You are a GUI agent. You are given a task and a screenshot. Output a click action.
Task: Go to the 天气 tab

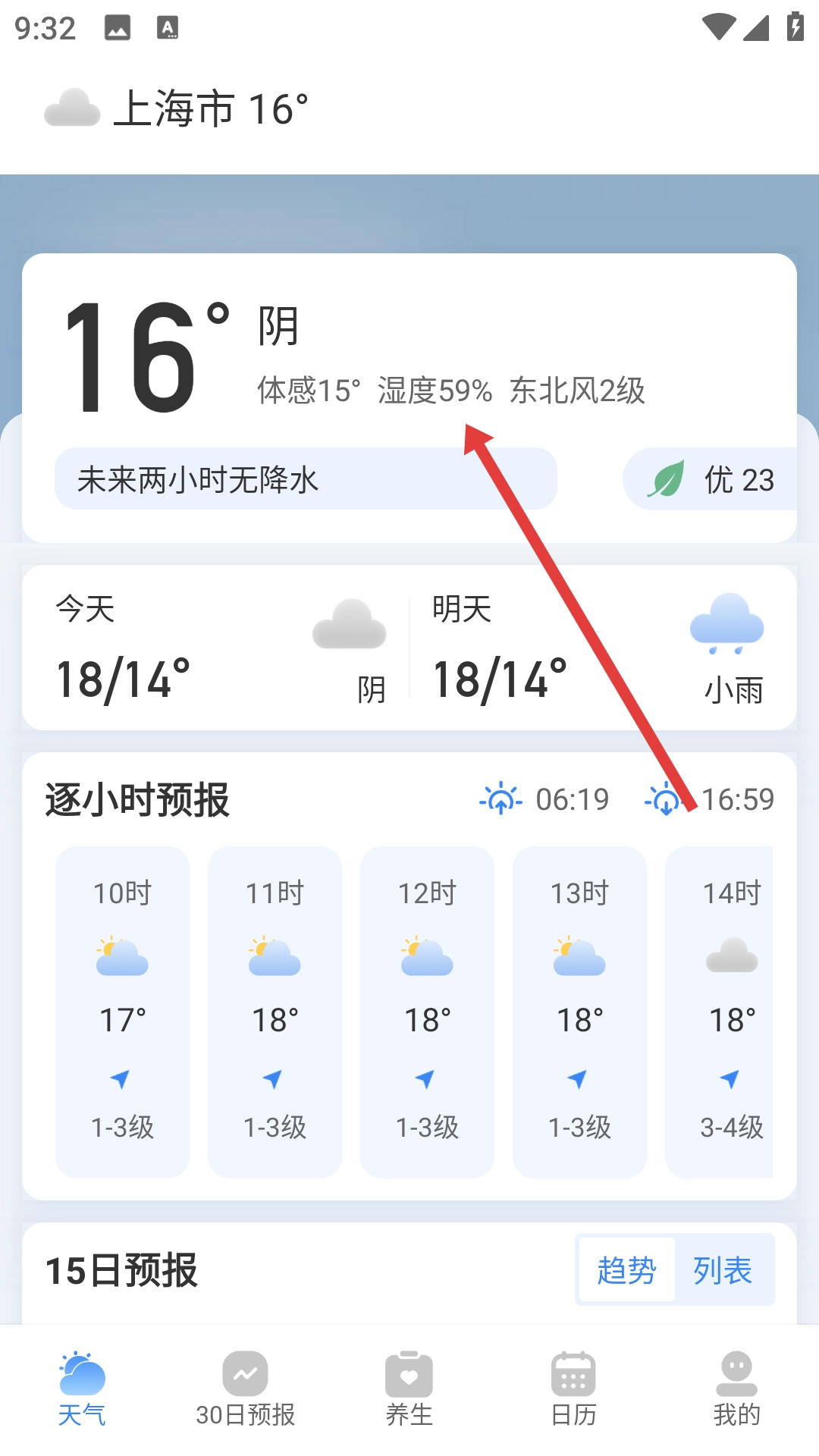coord(82,1389)
